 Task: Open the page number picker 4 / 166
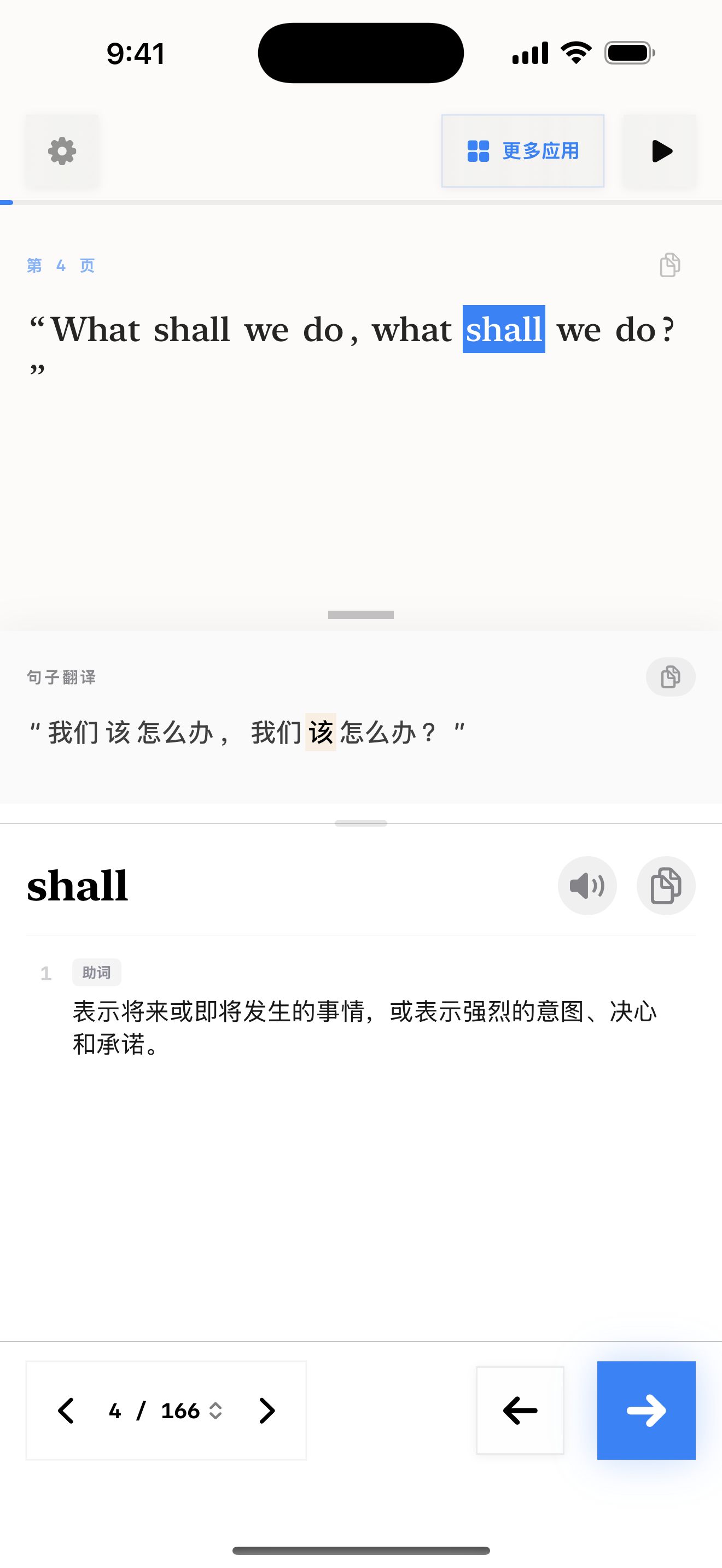pyautogui.click(x=166, y=1411)
